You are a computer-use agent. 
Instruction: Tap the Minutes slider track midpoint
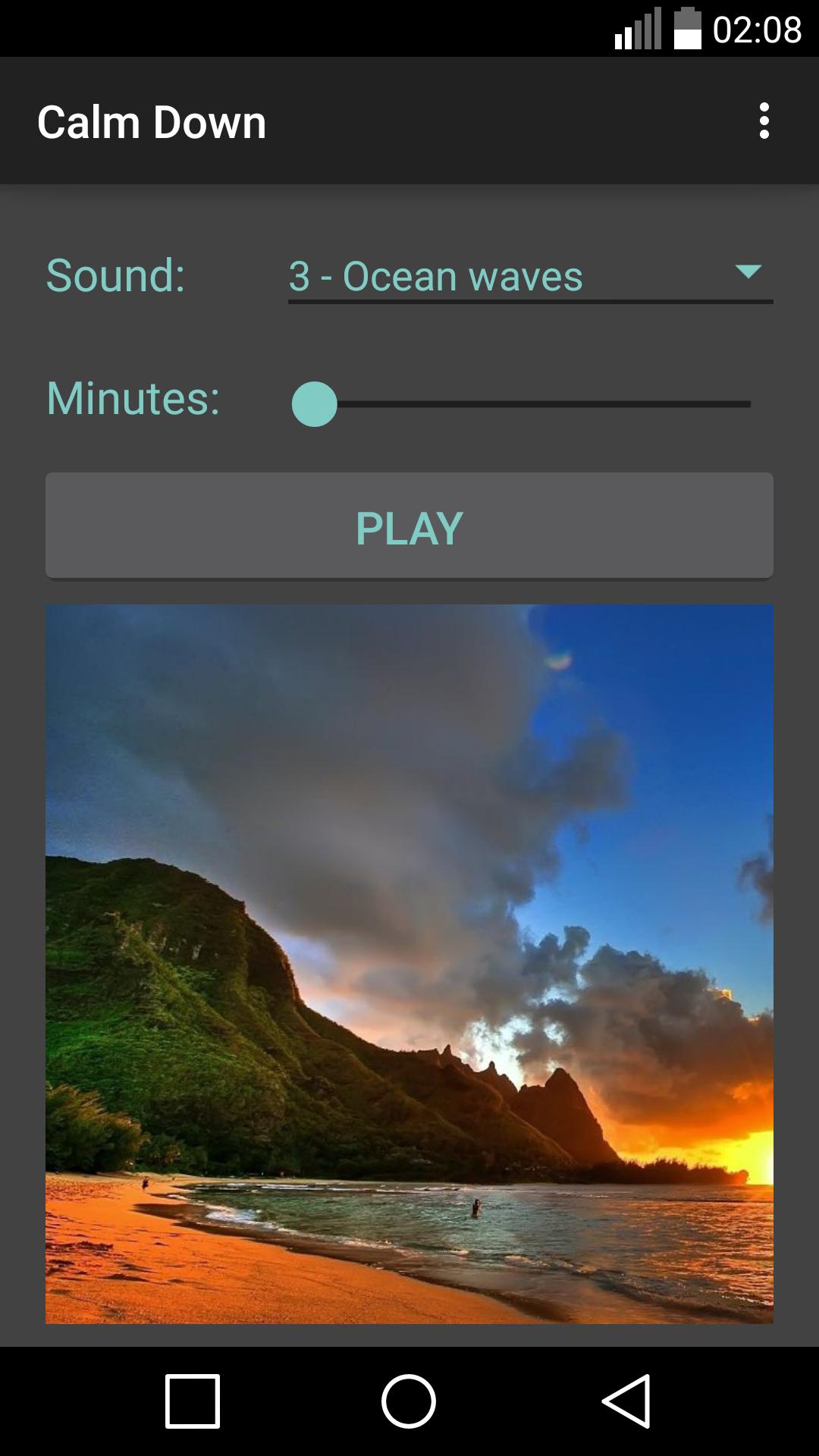point(531,404)
